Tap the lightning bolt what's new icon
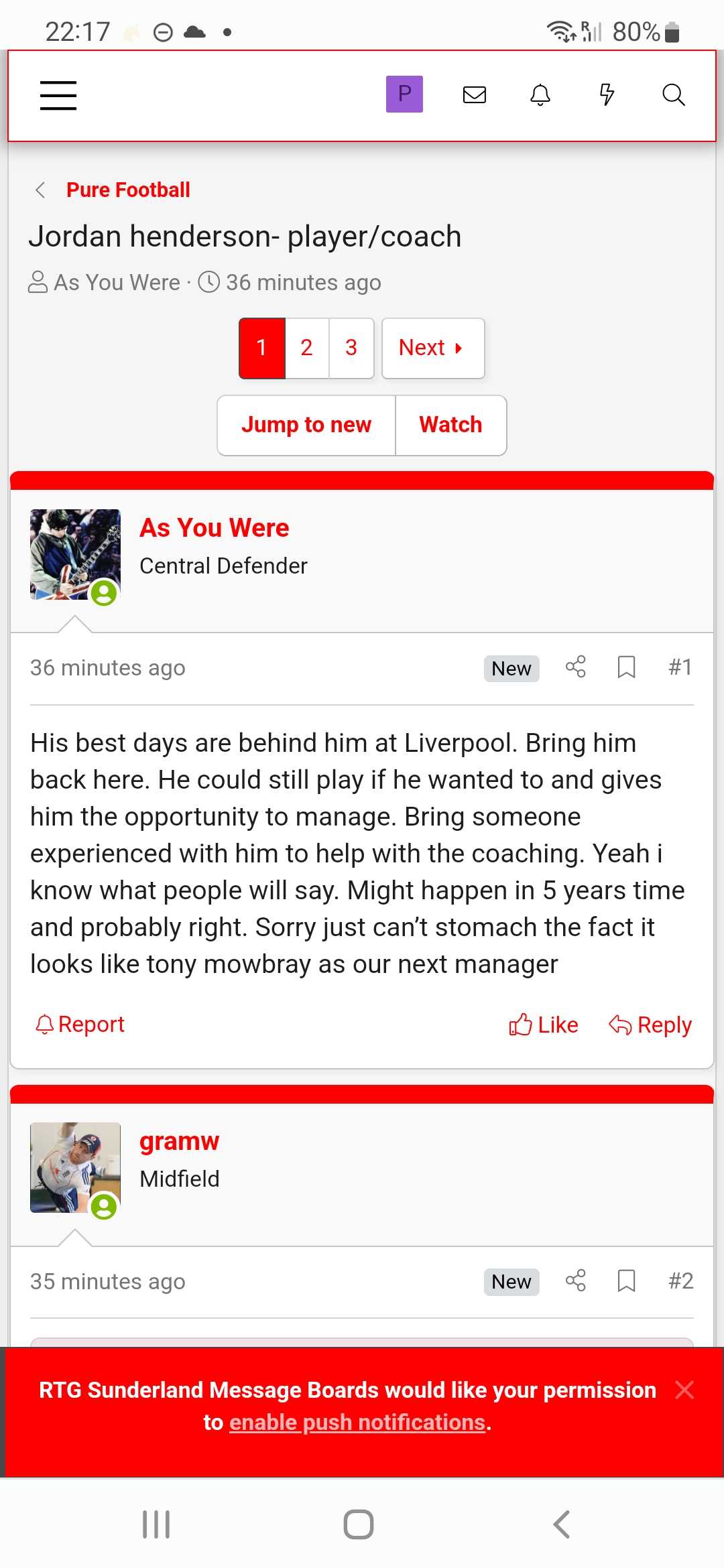The width and height of the screenshot is (724, 1568). (x=607, y=94)
